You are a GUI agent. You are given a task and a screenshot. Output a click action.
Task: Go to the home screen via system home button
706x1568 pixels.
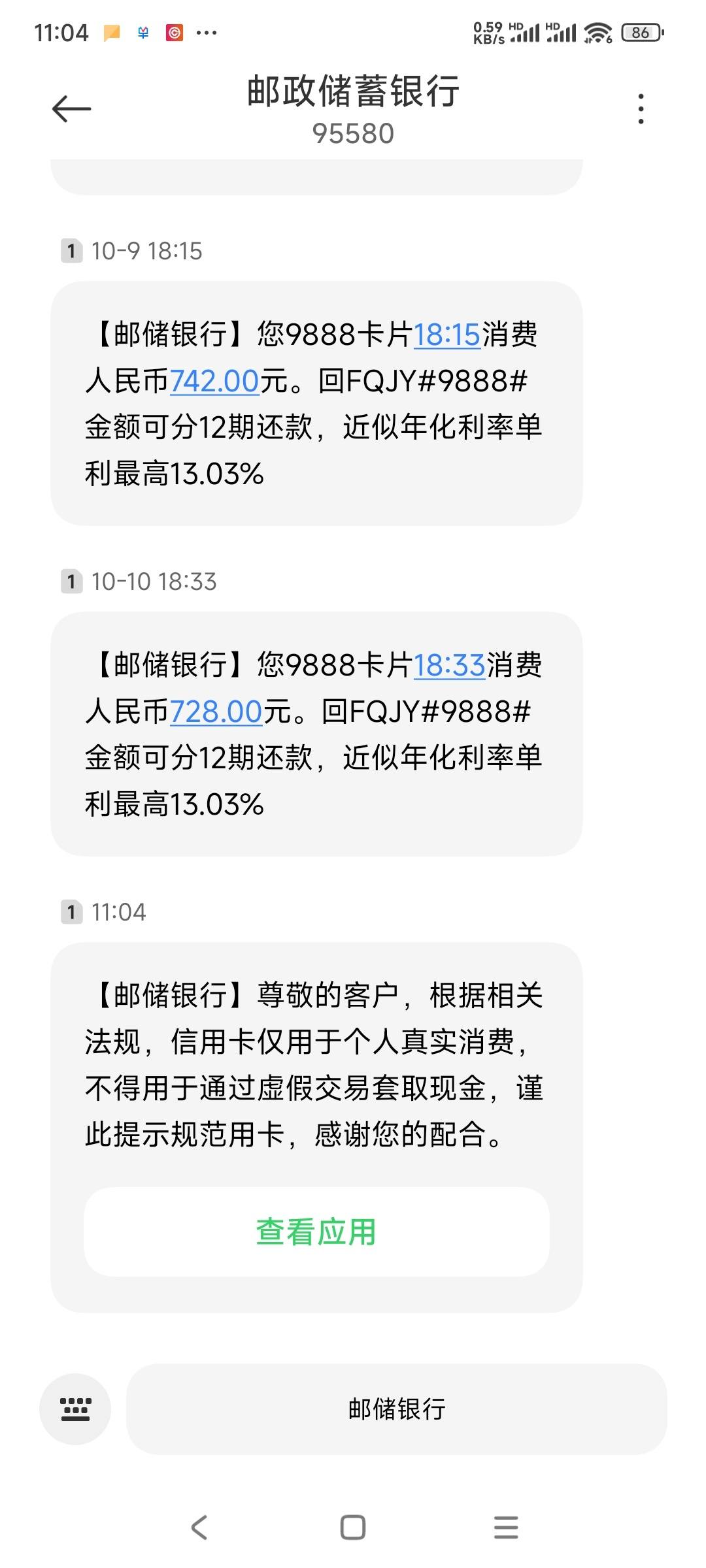tap(353, 1527)
